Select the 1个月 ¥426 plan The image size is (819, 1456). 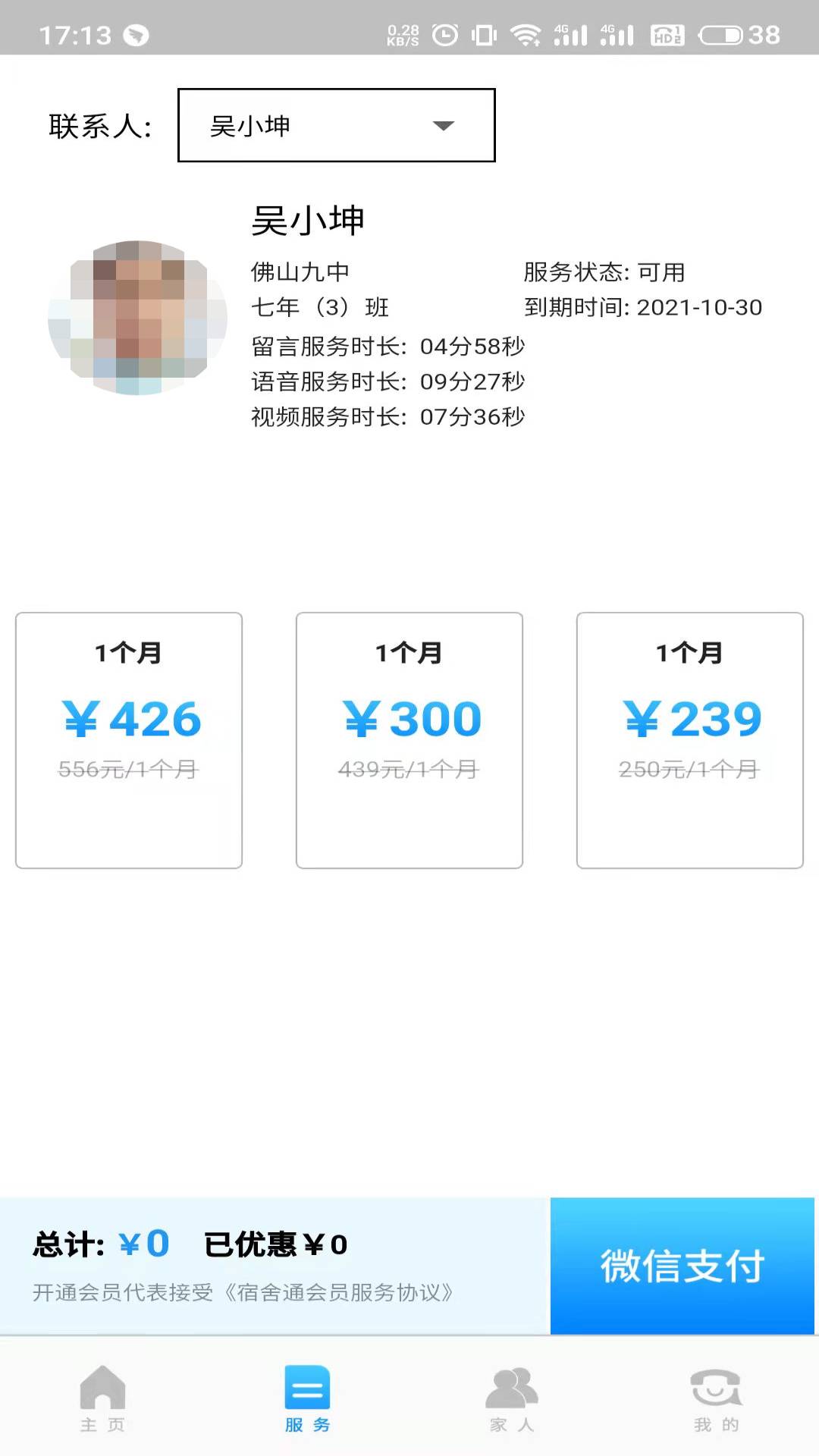tap(129, 739)
